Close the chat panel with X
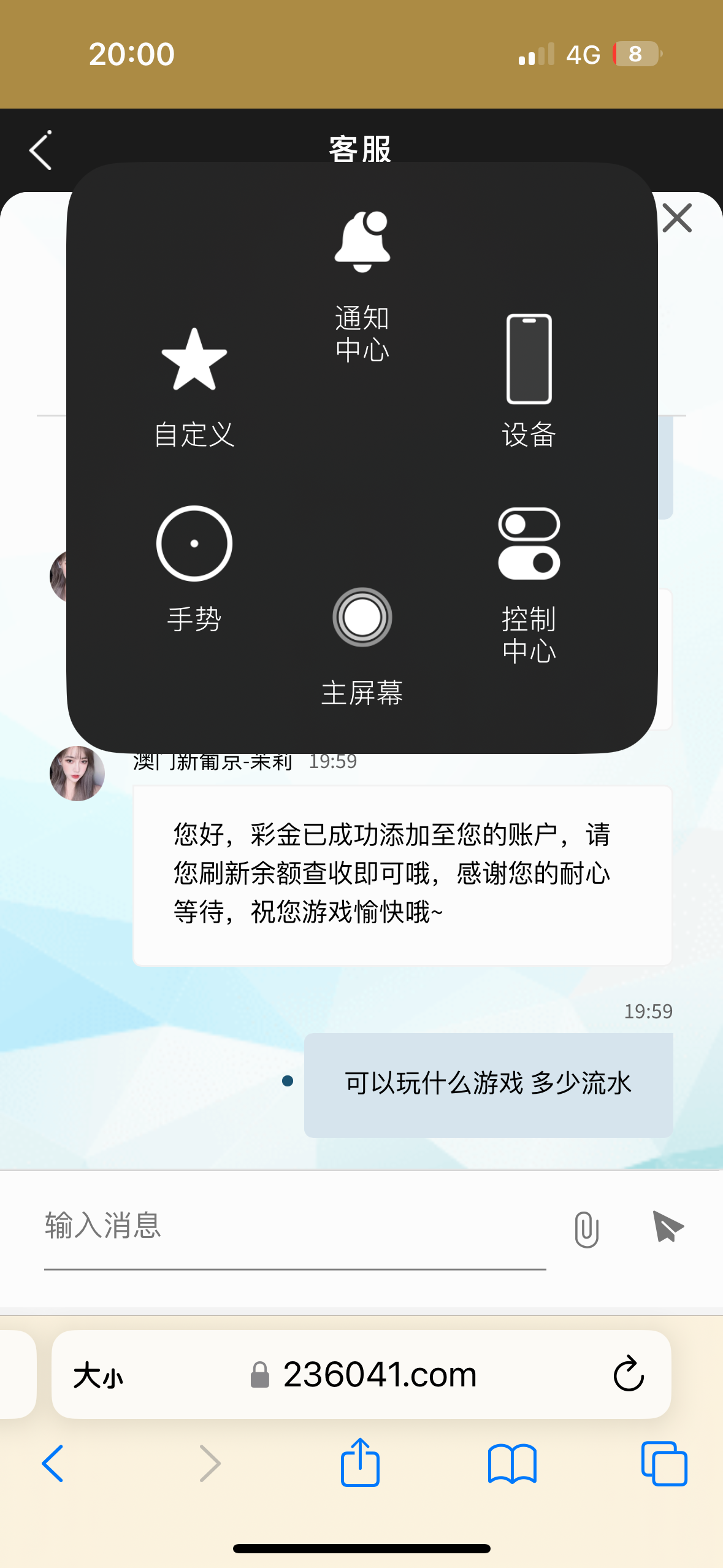723x1568 pixels. (x=677, y=218)
